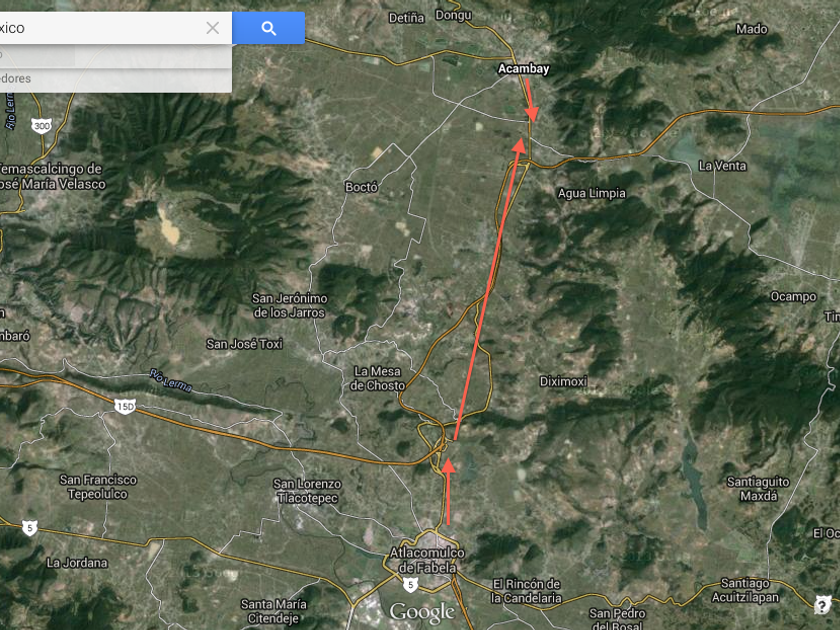Screen dimensions: 840x630
Task: Clear the search text with the X
Action: click(212, 28)
